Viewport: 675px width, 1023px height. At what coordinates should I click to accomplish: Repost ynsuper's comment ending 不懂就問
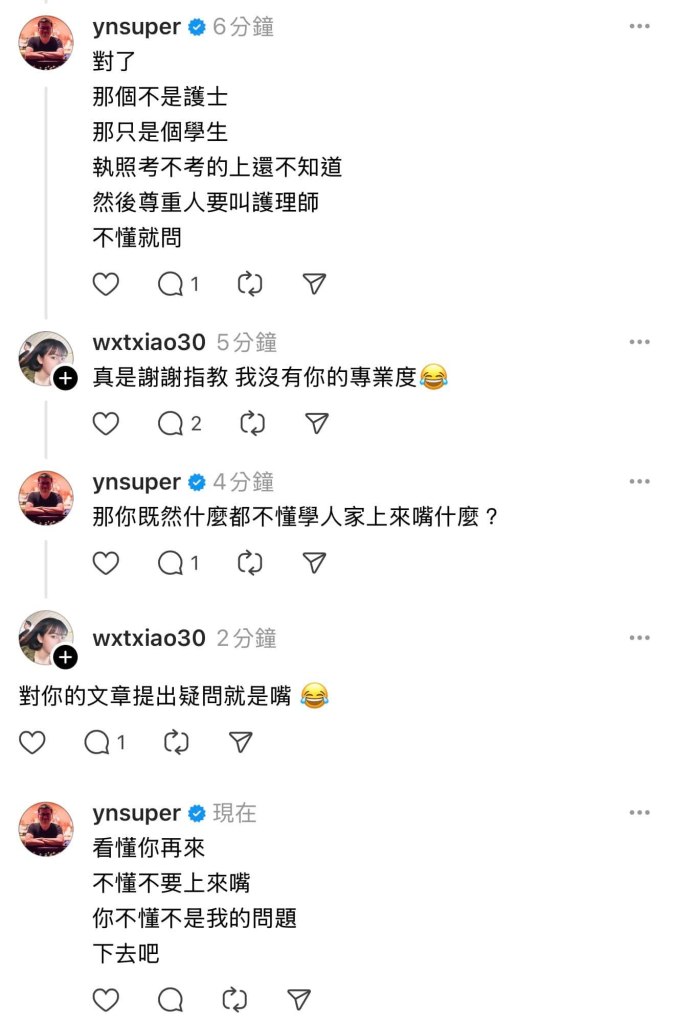point(249,284)
